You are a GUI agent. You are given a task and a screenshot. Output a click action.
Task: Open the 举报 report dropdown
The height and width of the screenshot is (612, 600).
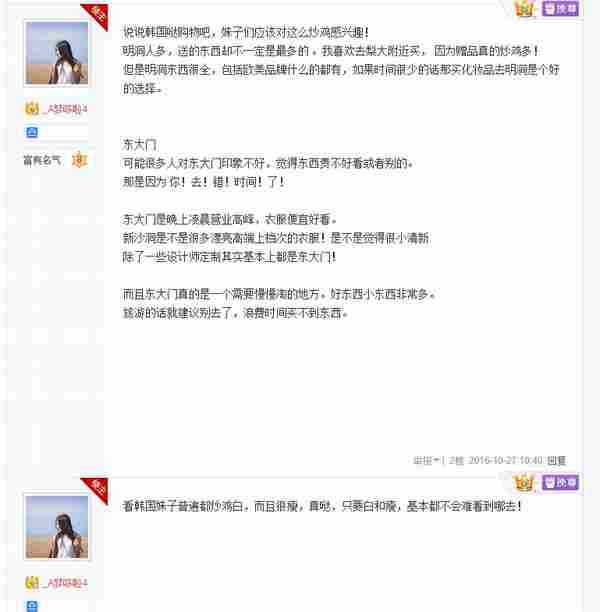click(425, 461)
